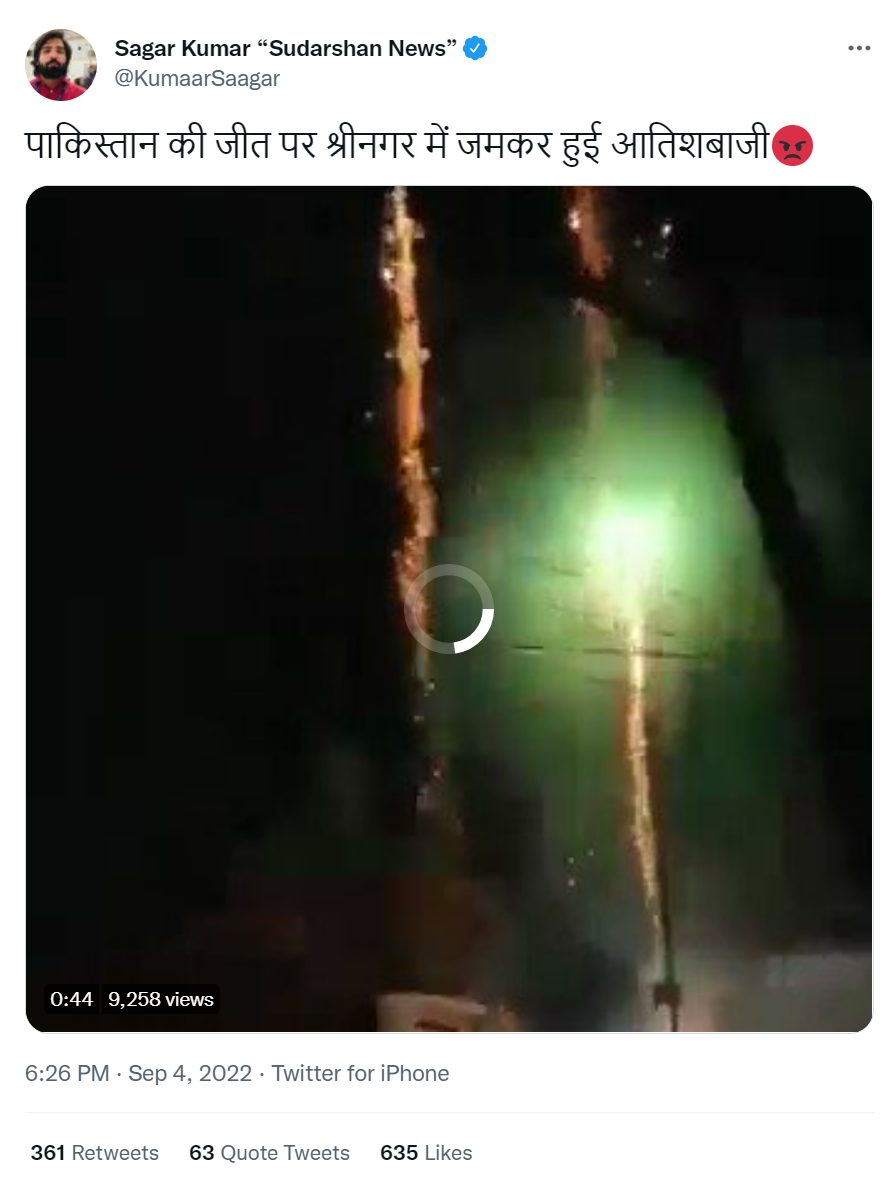Open the tweet's three-dot overflow menu
896x1183 pixels.
[858, 48]
